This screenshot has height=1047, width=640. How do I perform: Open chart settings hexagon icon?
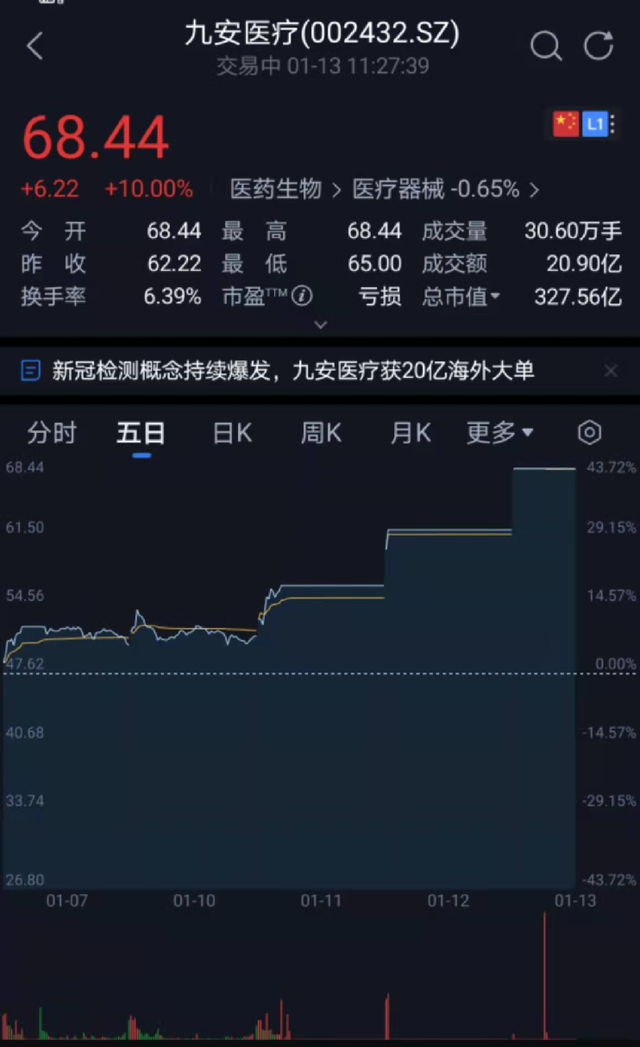coord(590,433)
